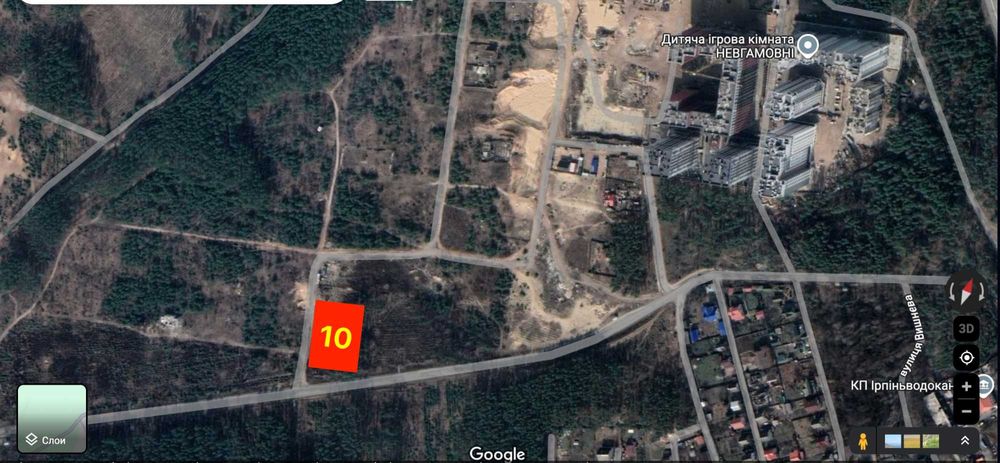The image size is (1000, 463).
Task: Reset map orientation with the compass
Action: click(966, 291)
